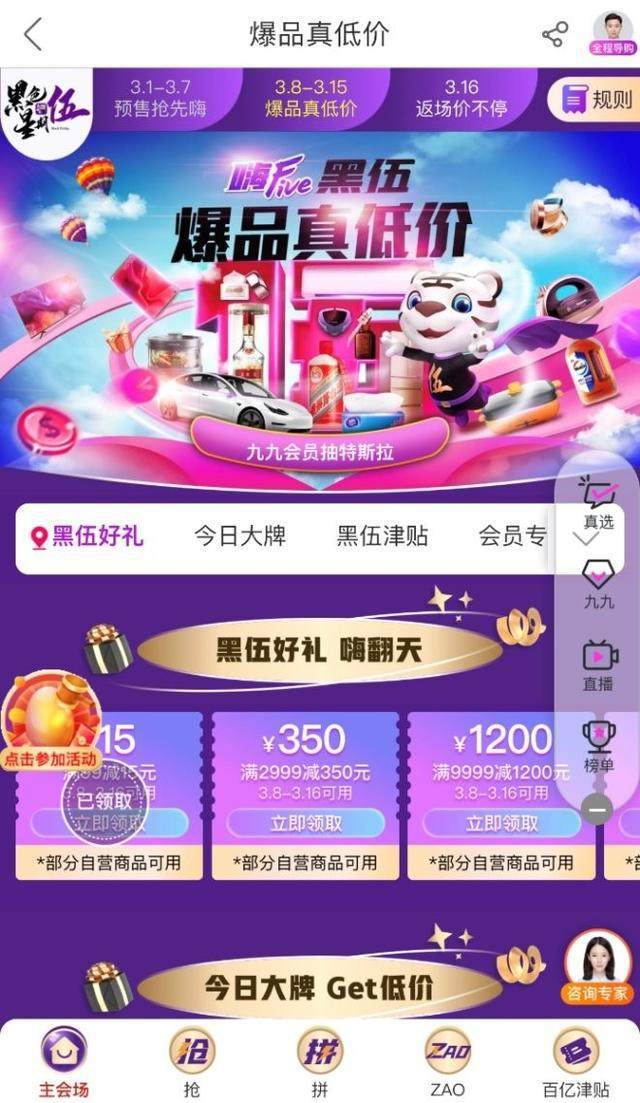The height and width of the screenshot is (1103, 640).
Task: Jump to the 今日大牌 section
Action: [241, 537]
